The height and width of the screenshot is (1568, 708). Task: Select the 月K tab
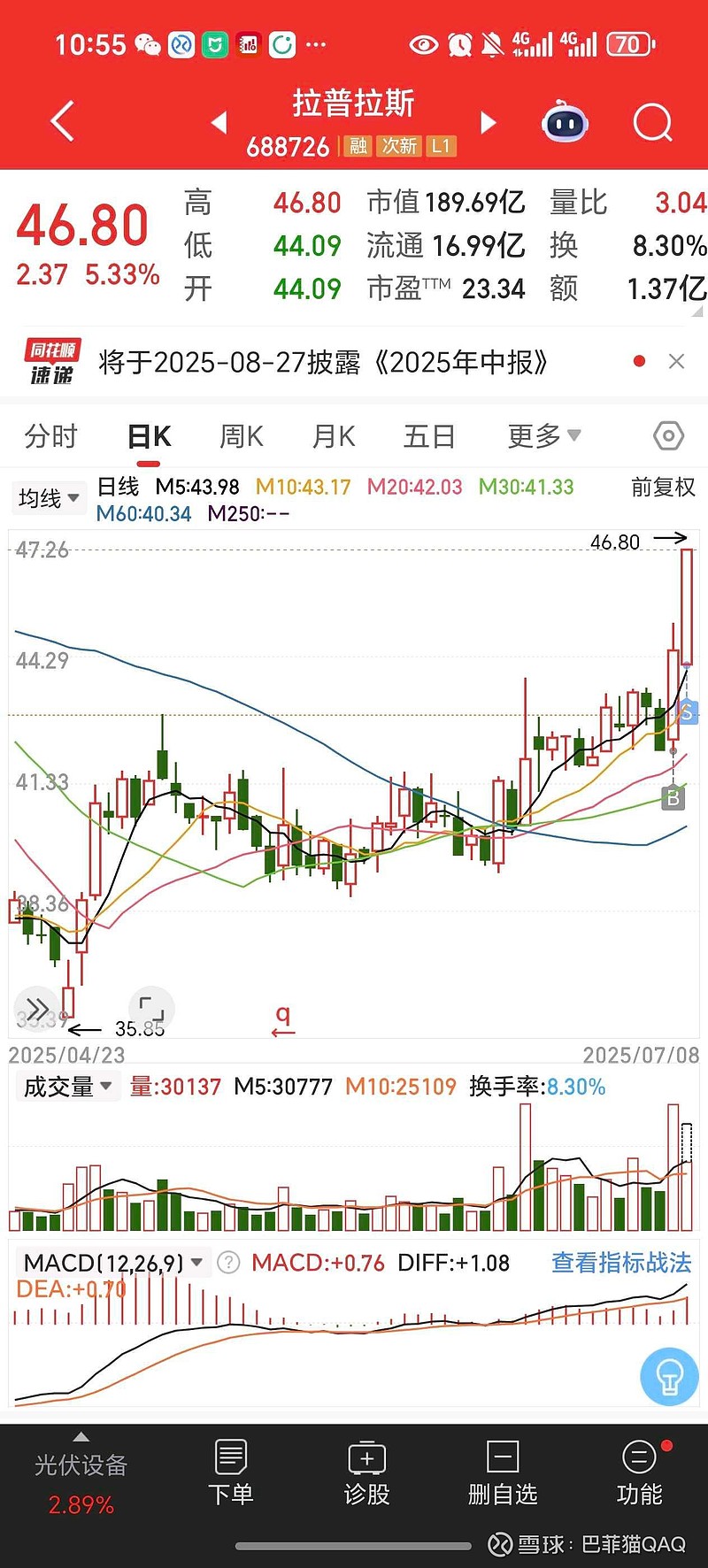[x=334, y=436]
